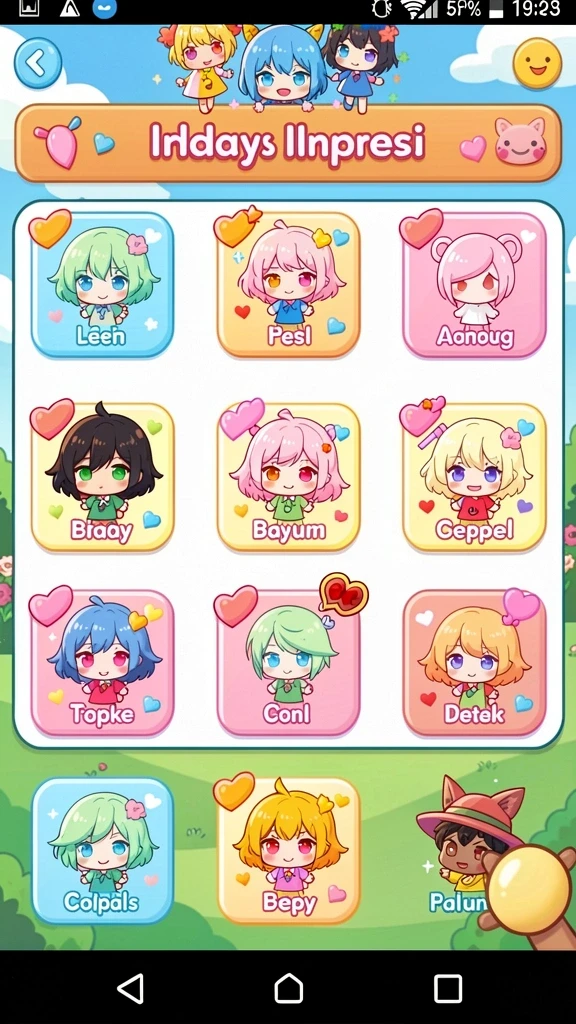
Task: Open the recent apps overview
Action: (448, 988)
